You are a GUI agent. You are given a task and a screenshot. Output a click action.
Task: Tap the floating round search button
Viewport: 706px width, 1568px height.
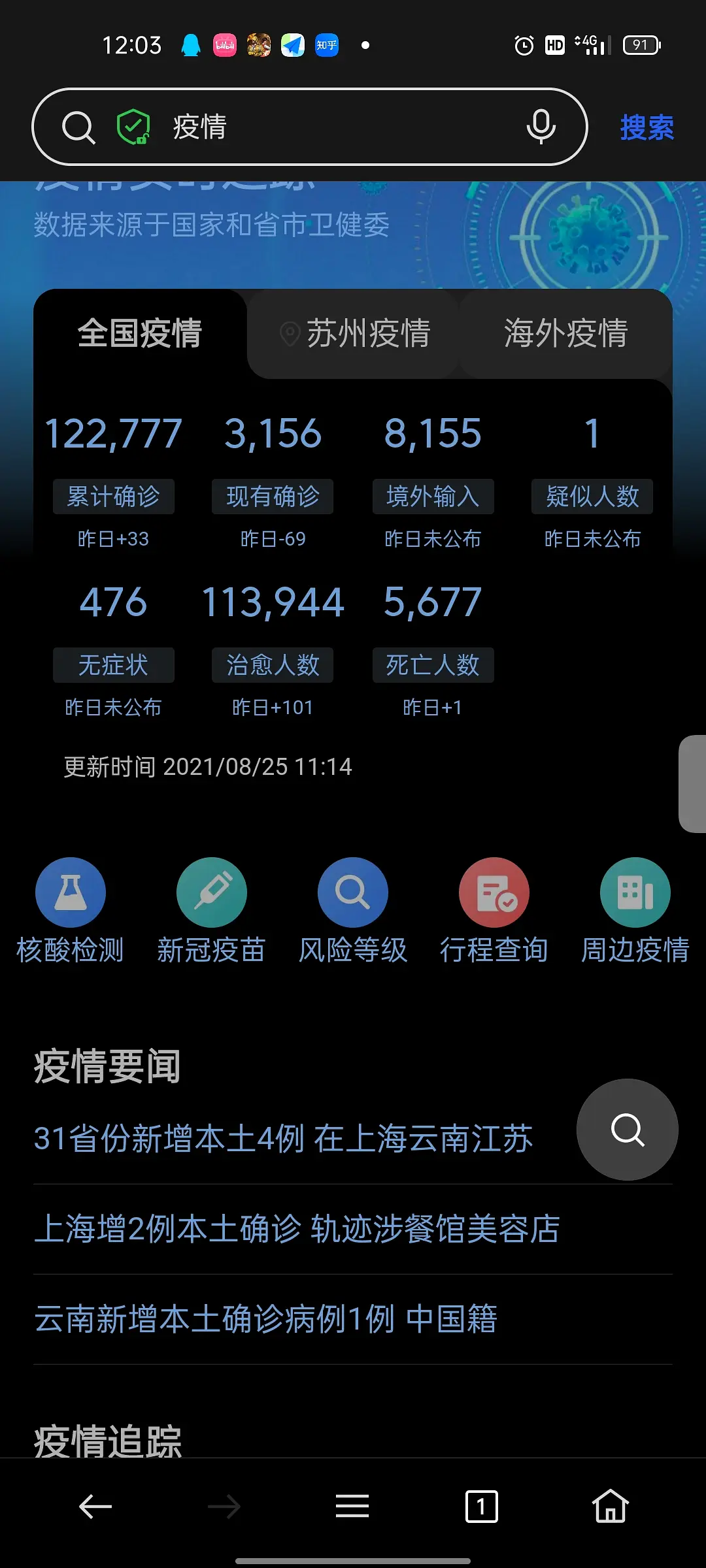point(628,1130)
